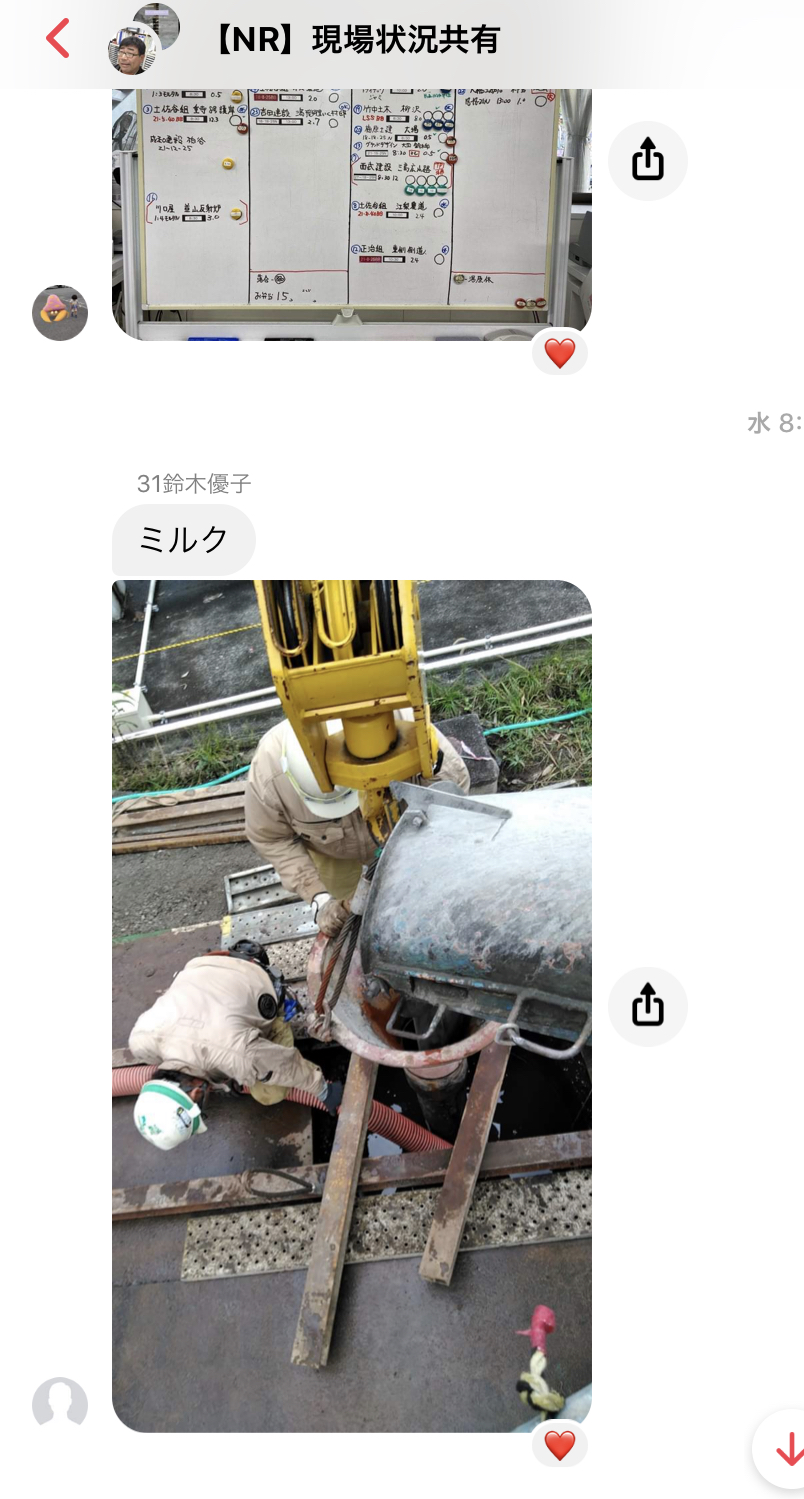This screenshot has height=1499, width=804.
Task: Open the mushroom avatar sender's profile
Action: pos(60,313)
